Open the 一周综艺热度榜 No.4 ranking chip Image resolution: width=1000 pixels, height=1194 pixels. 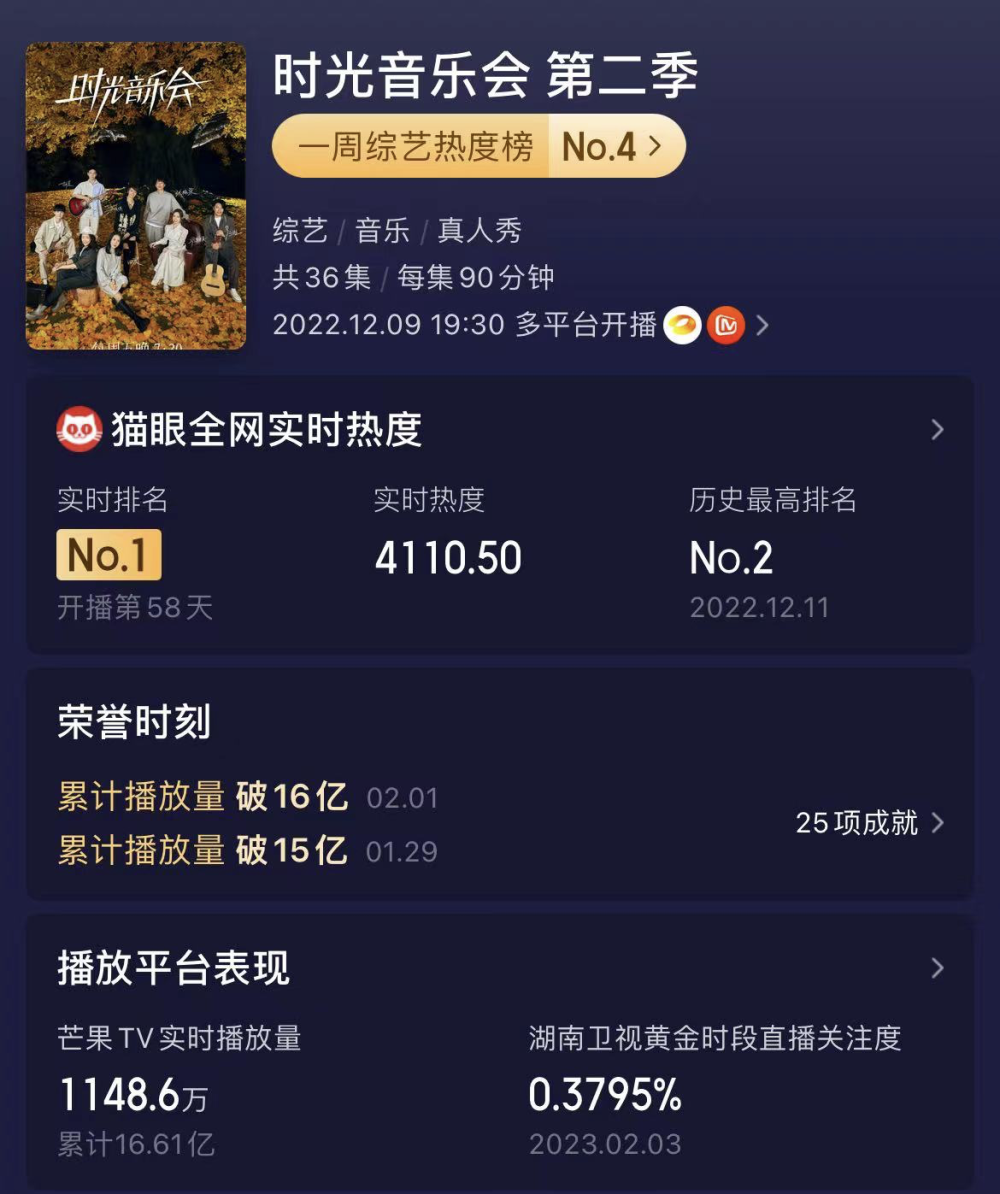tap(478, 147)
